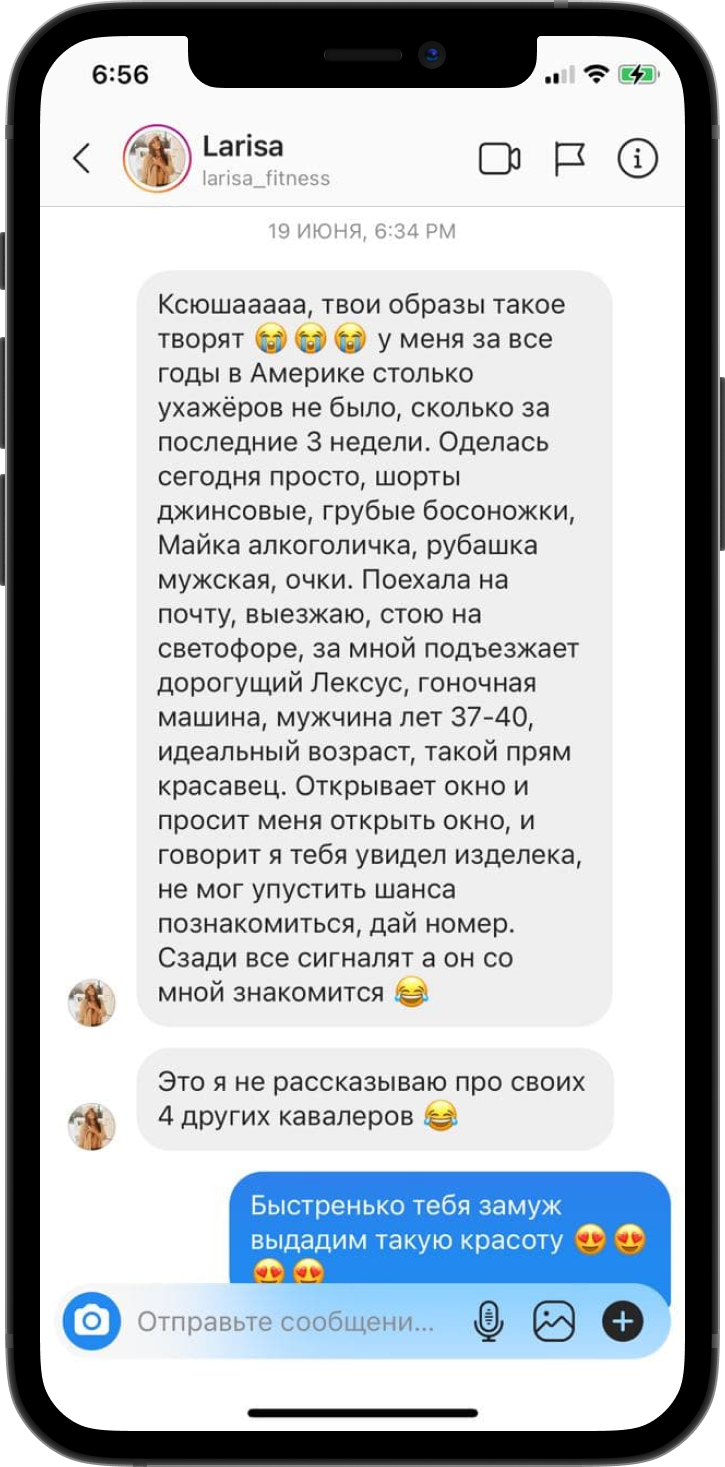The height and width of the screenshot is (1467, 725).
Task: Open the plus menu for more attachments
Action: point(622,1321)
